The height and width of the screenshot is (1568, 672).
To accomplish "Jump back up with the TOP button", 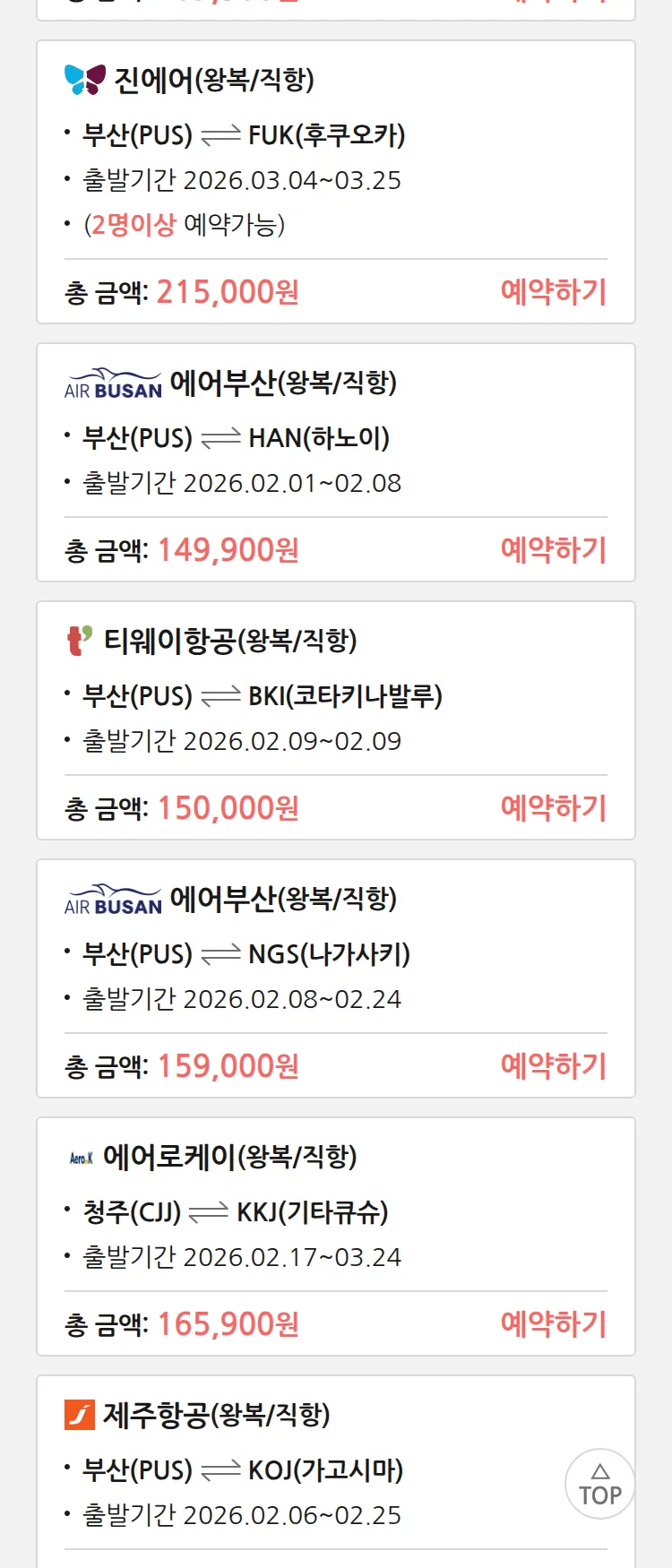I will 599,1484.
